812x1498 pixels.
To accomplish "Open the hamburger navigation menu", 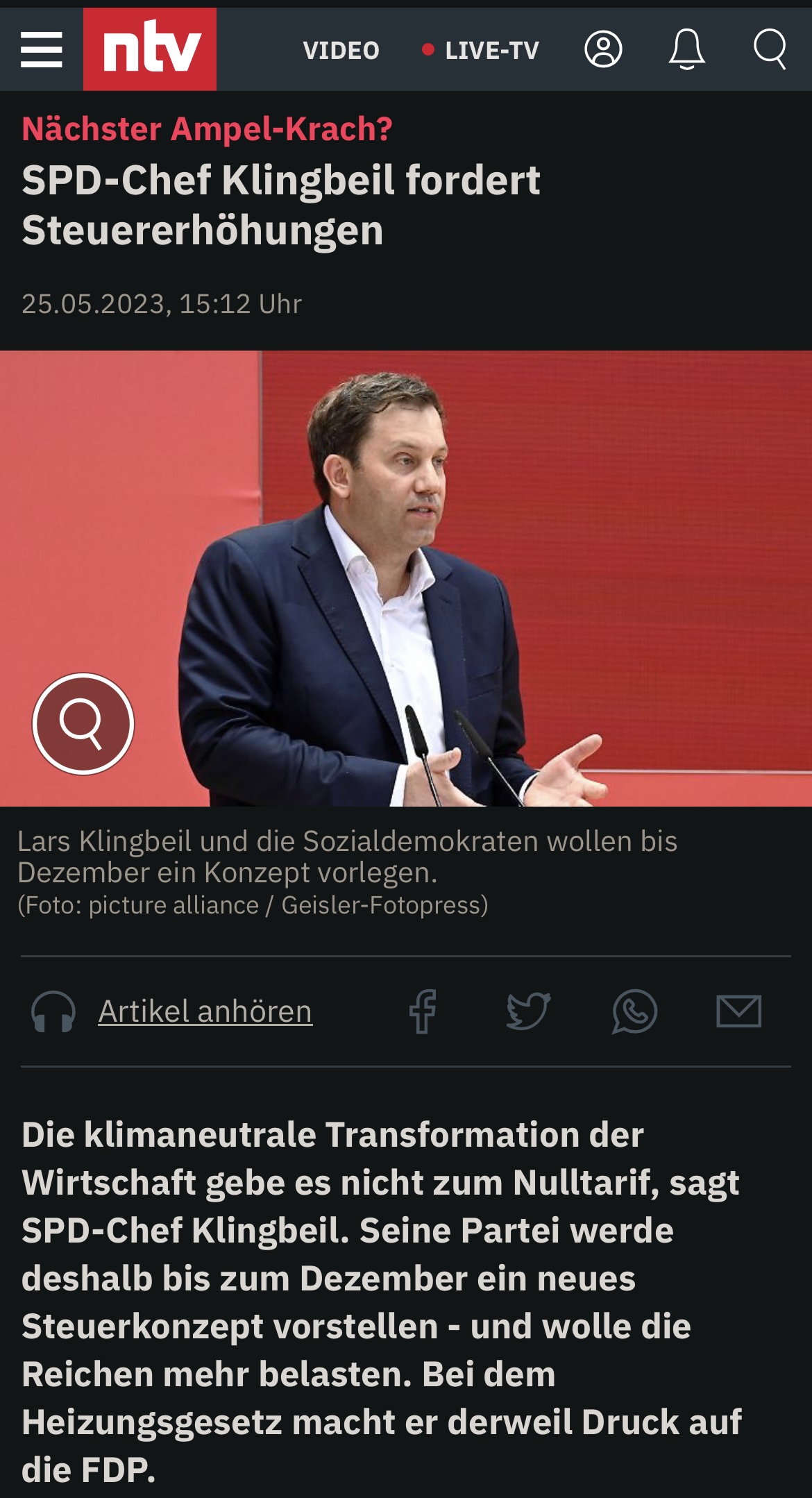I will coord(42,50).
